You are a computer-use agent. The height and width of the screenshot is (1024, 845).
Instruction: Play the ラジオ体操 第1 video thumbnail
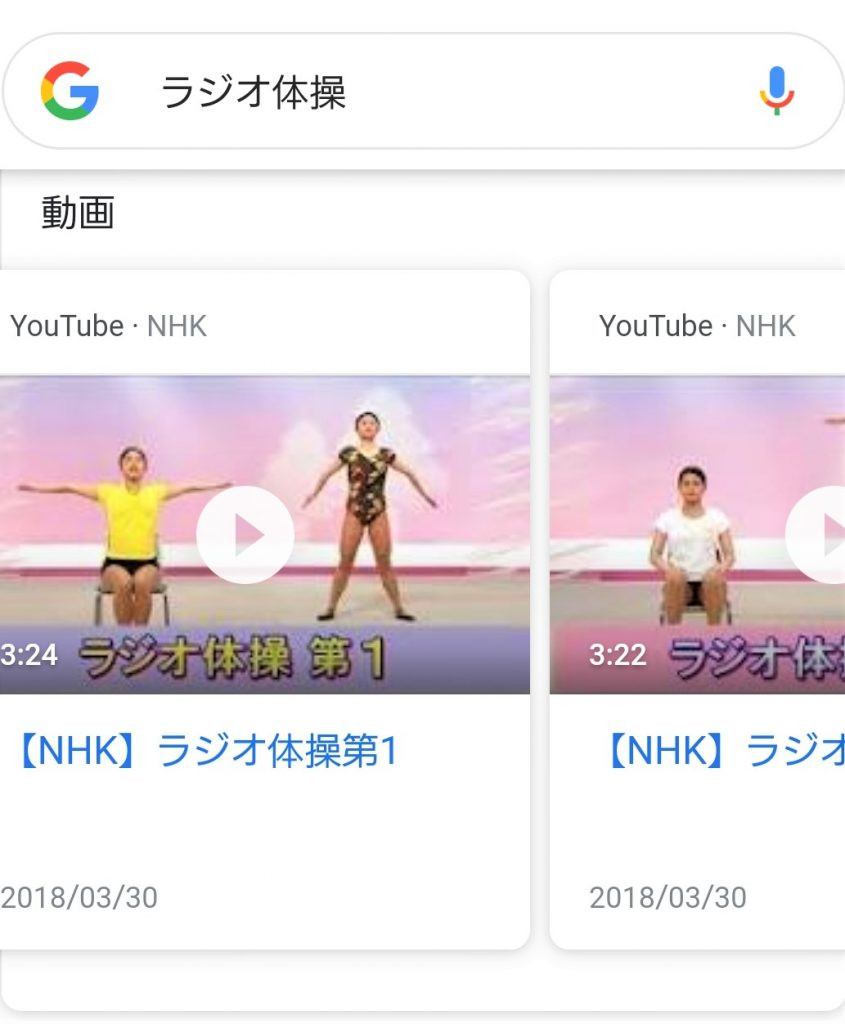pyautogui.click(x=245, y=535)
